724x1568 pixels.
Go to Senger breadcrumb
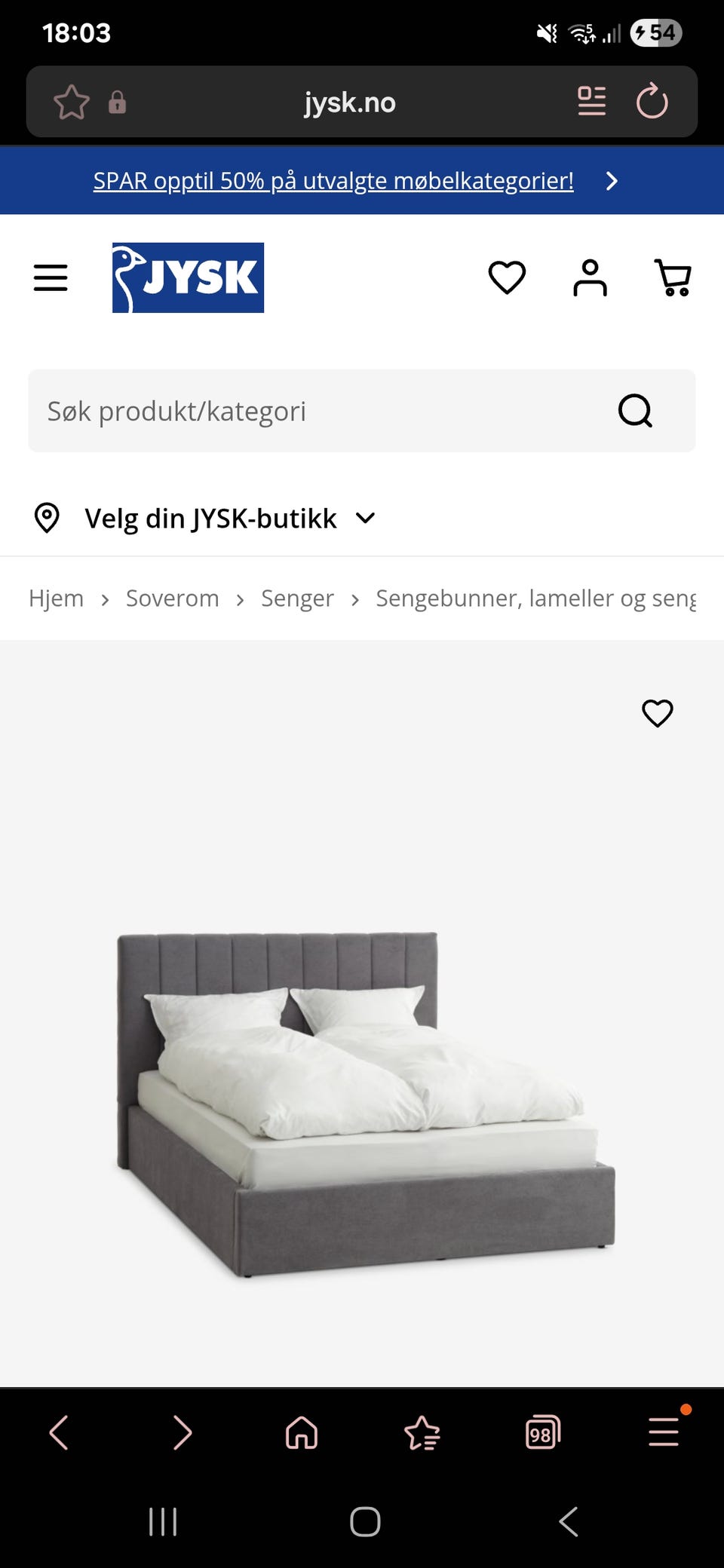297,599
